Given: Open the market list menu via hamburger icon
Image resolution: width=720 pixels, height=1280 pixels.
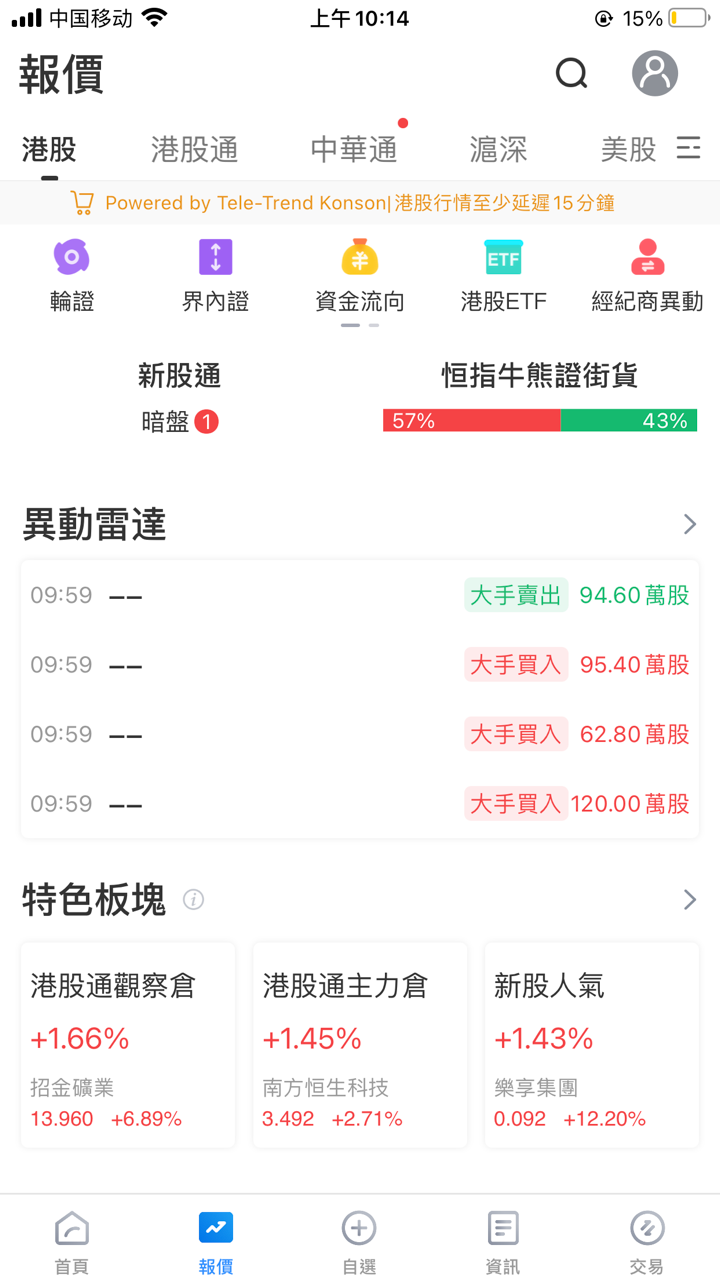Looking at the screenshot, I should (x=688, y=149).
